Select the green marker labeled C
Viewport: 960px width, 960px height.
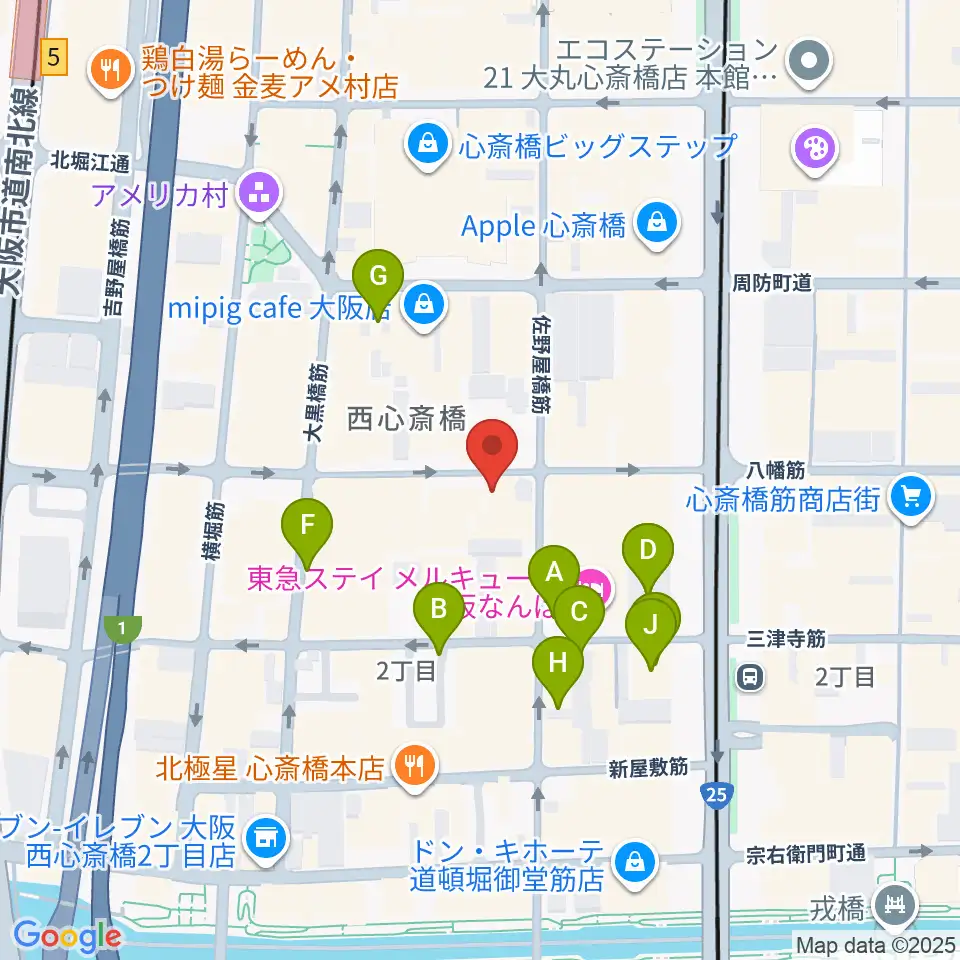579,611
